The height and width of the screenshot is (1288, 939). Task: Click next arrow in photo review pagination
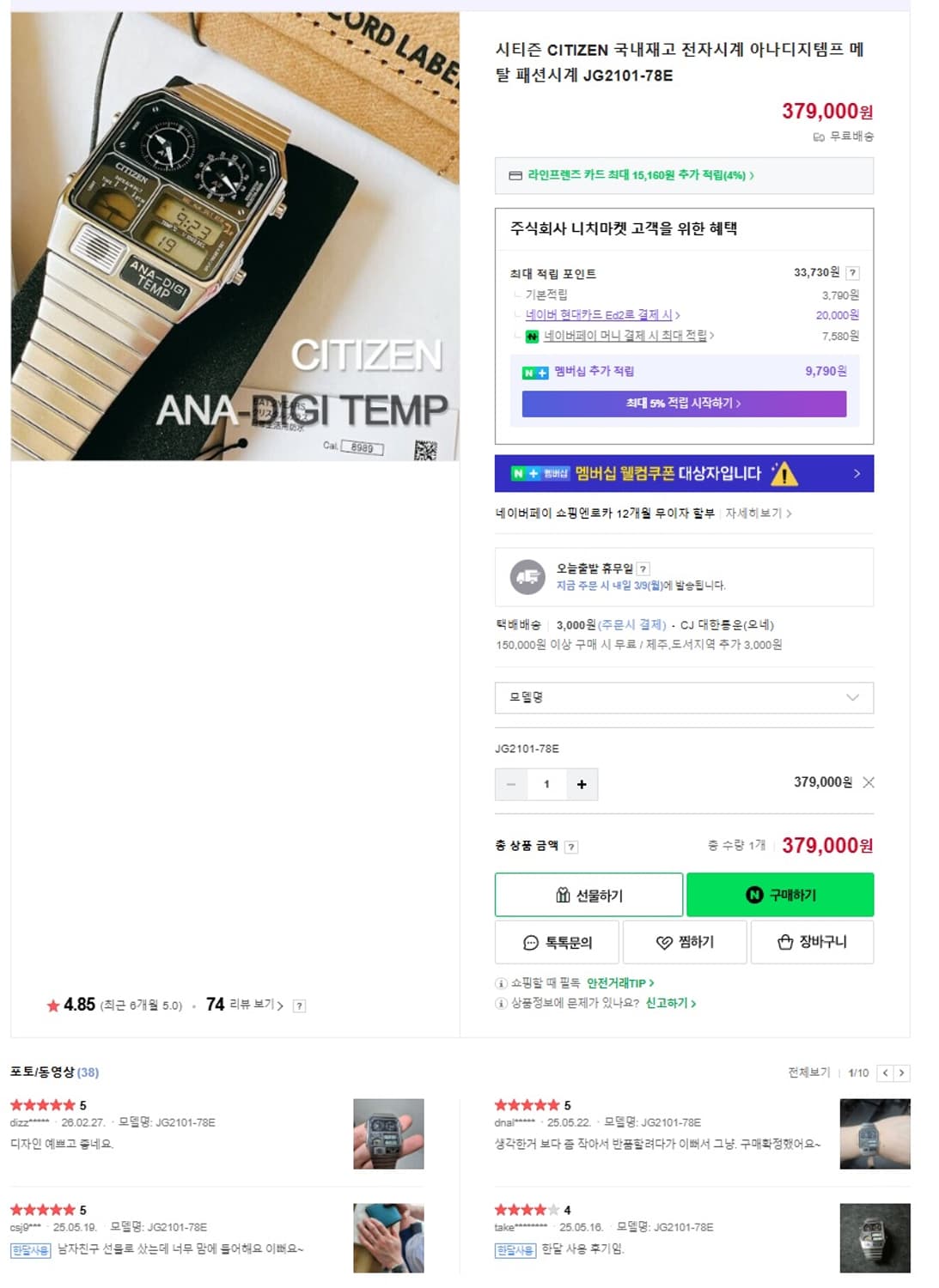pyautogui.click(x=901, y=1072)
